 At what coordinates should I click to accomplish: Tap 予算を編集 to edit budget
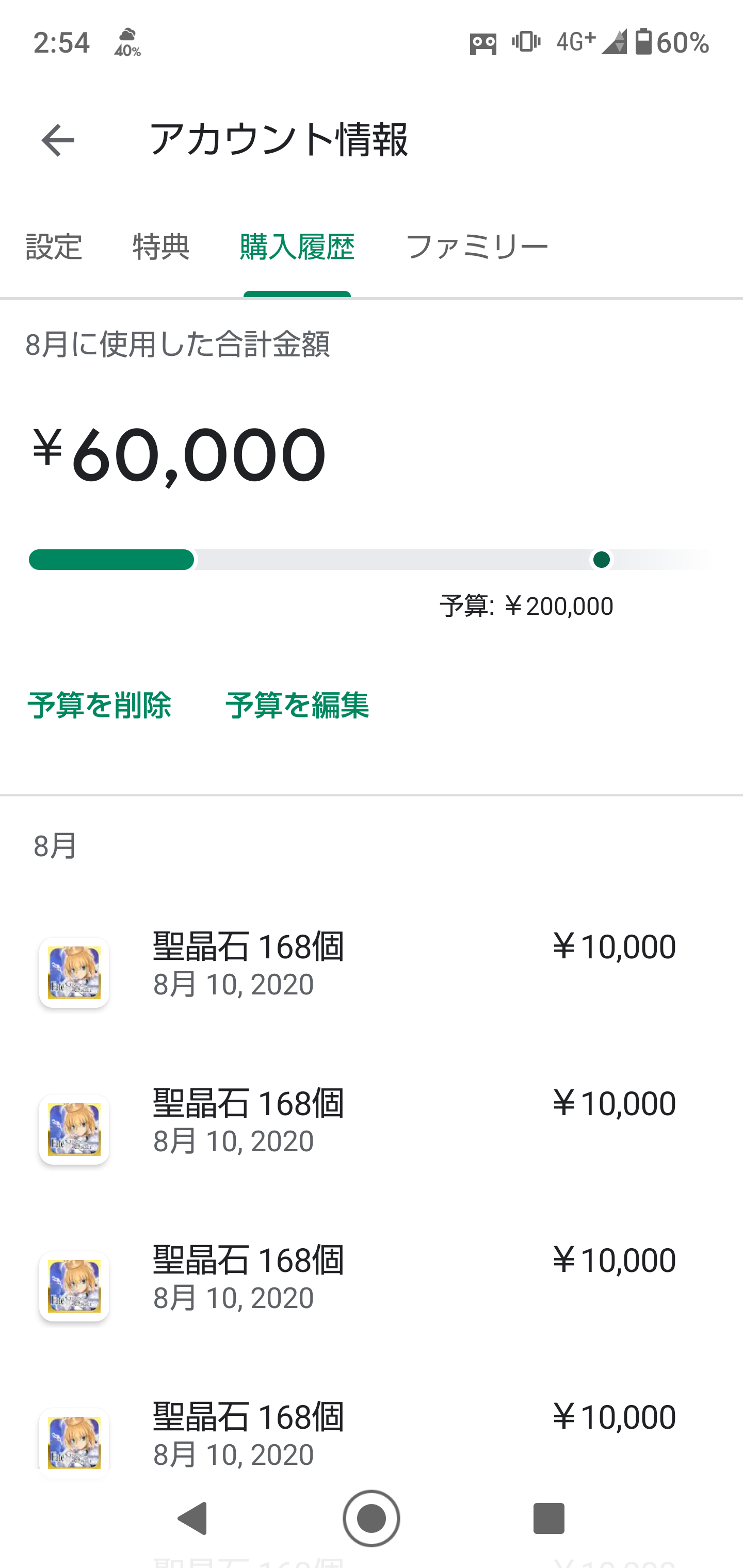[x=297, y=706]
